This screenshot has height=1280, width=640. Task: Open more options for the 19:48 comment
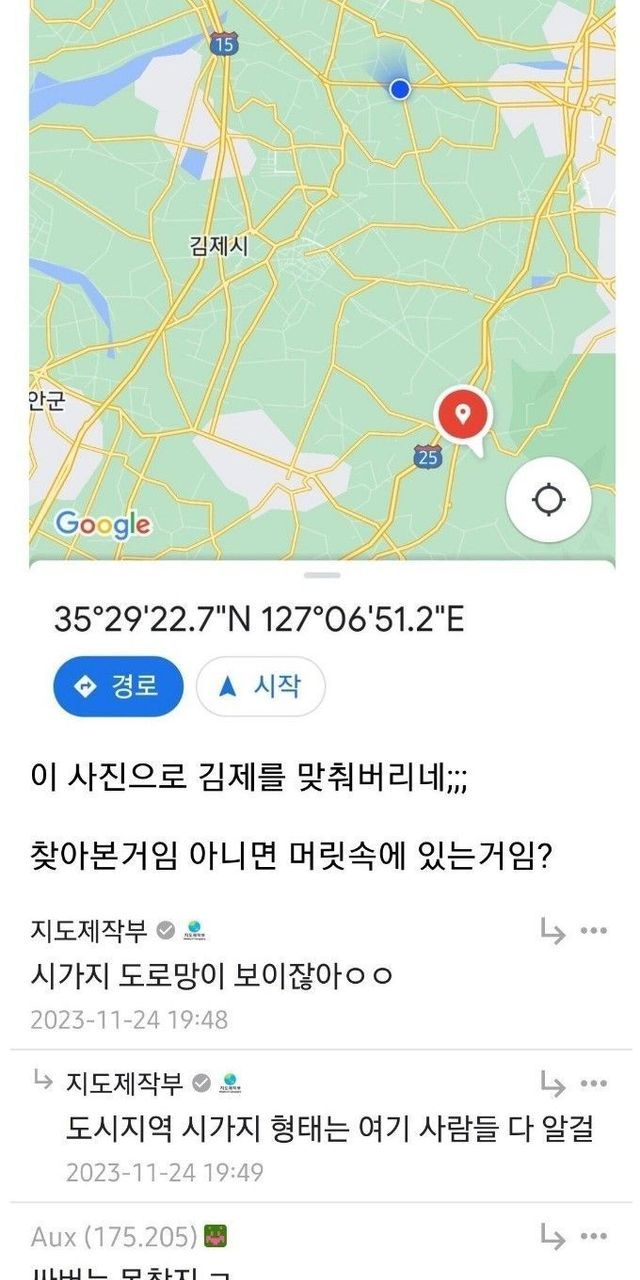click(x=595, y=932)
